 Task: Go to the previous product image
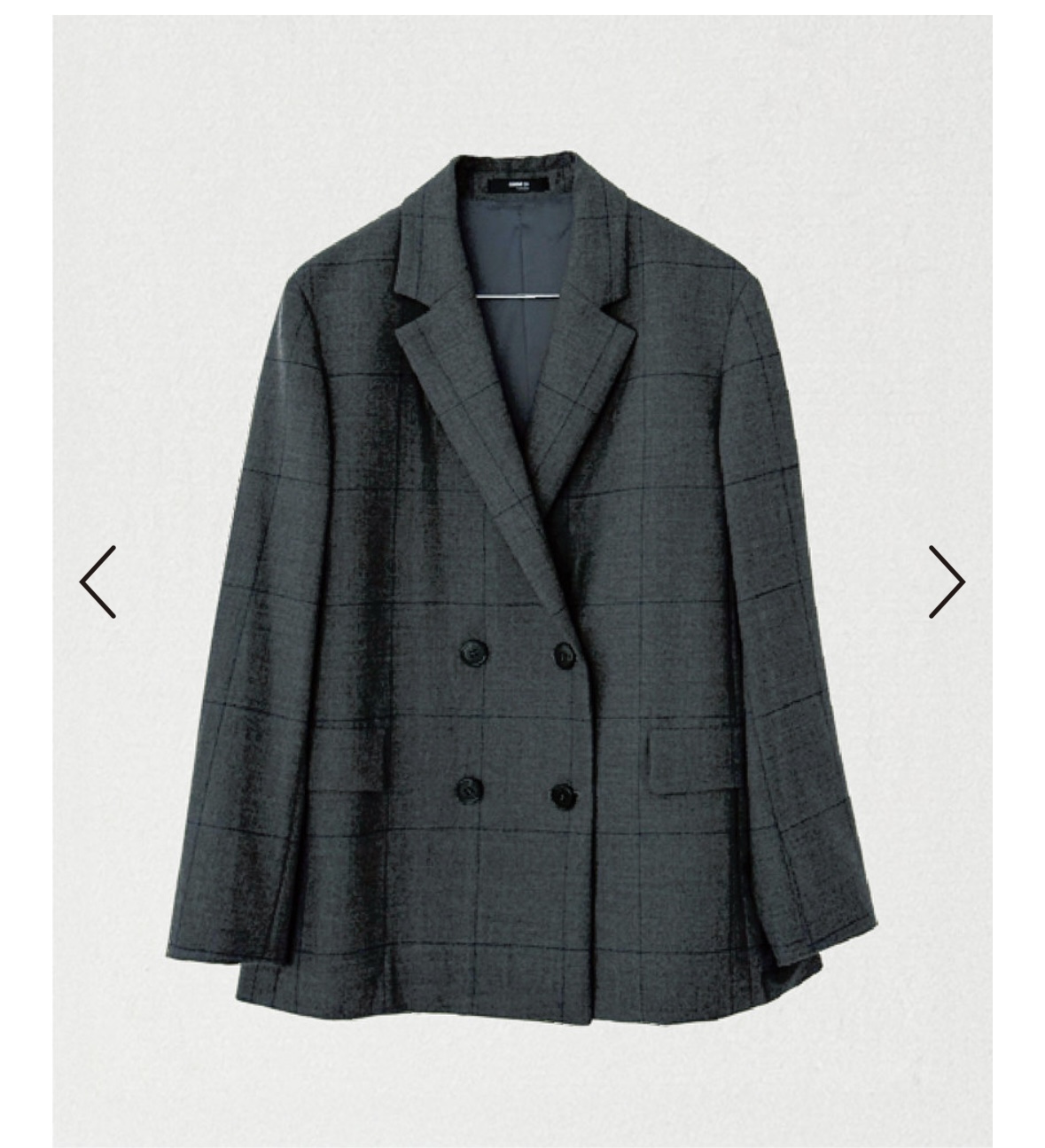97,582
